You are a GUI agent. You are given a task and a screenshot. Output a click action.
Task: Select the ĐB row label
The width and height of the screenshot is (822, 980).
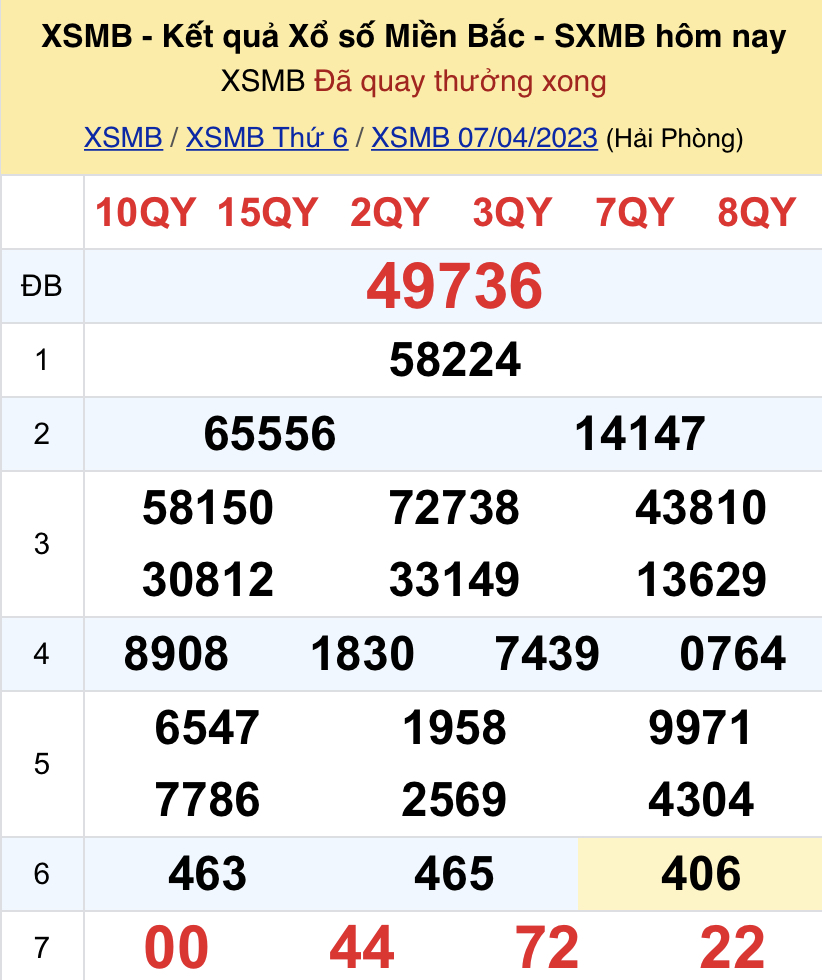point(42,287)
